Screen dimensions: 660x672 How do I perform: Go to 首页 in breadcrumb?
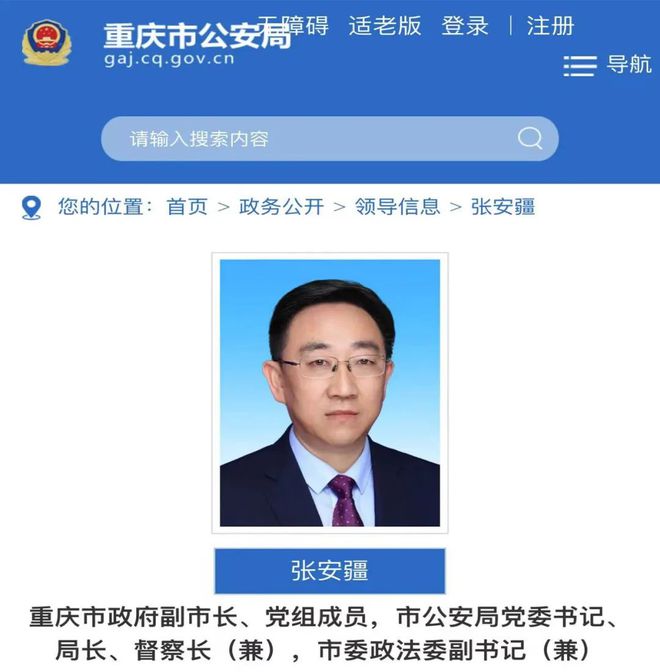[x=187, y=207]
